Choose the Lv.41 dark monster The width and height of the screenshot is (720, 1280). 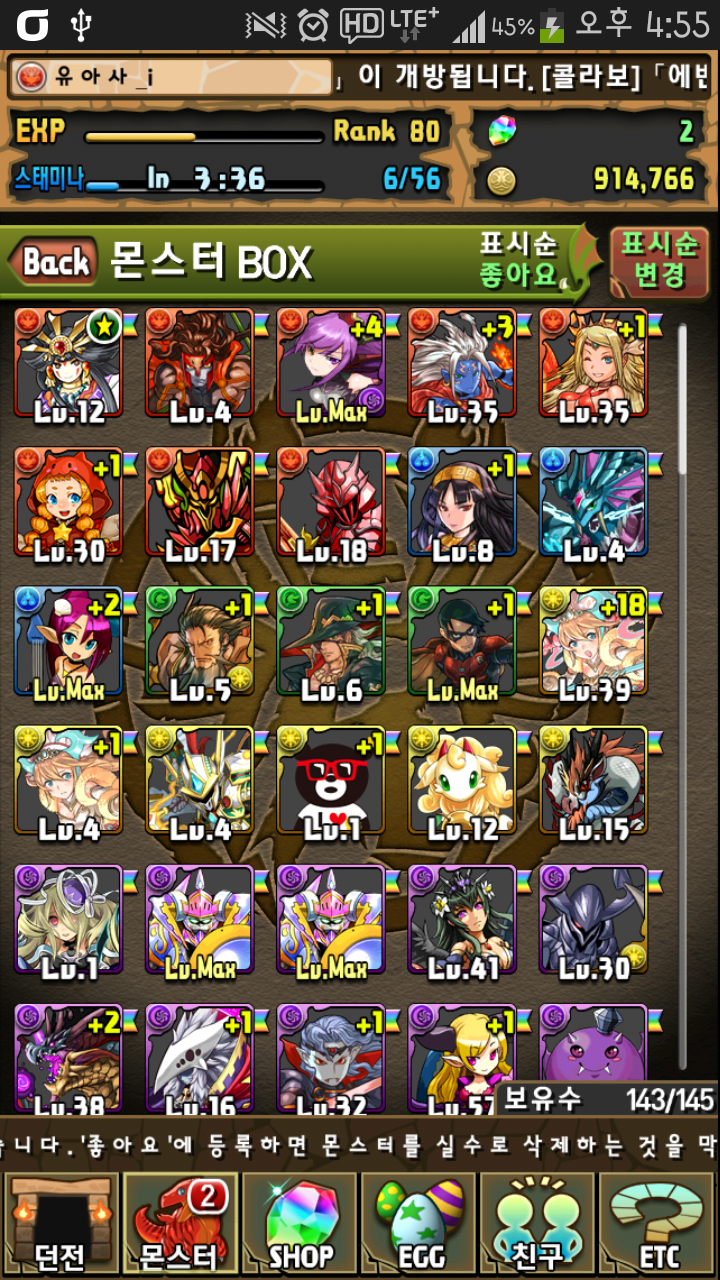pos(462,919)
